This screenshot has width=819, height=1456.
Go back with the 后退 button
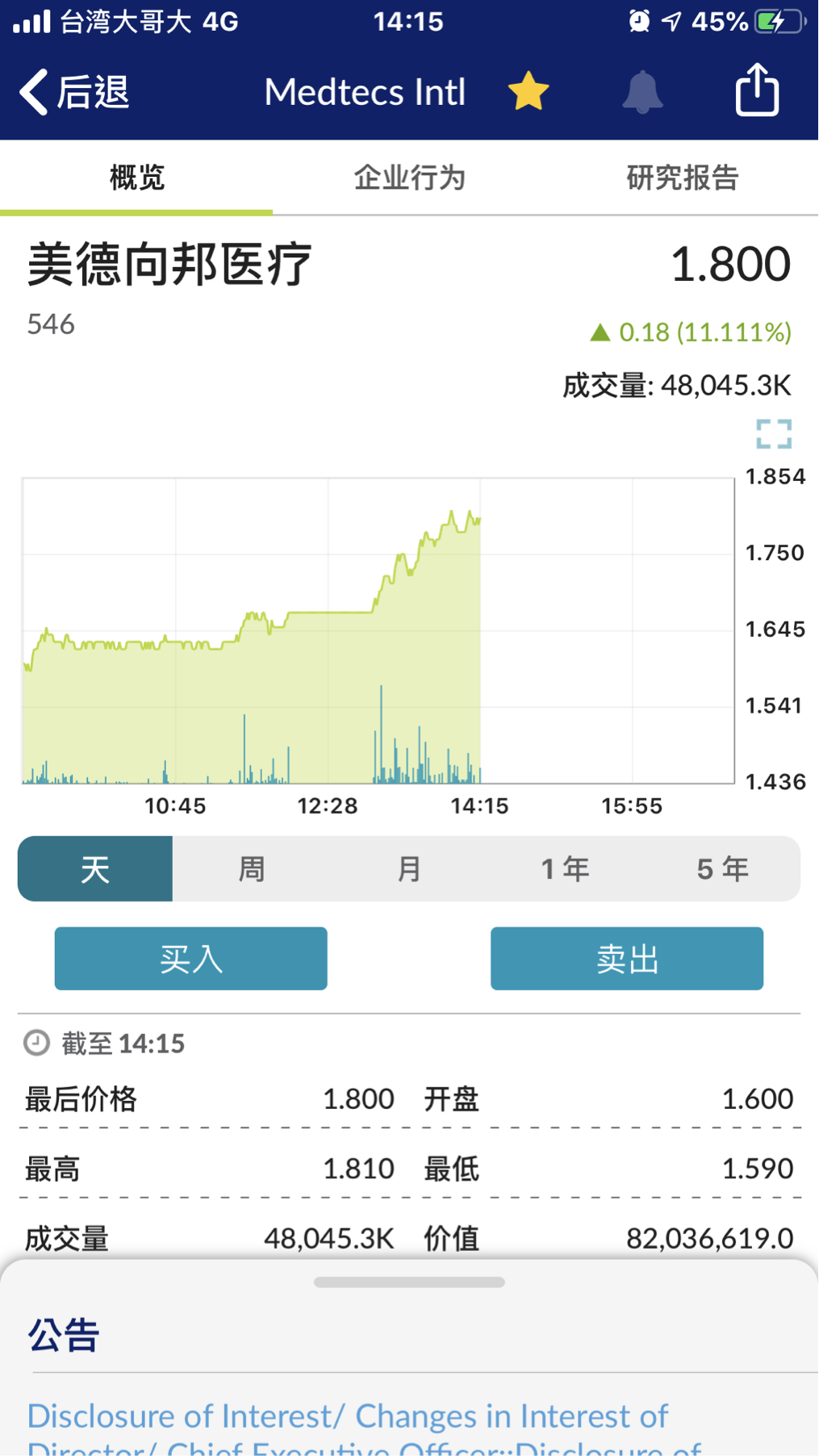[x=74, y=92]
